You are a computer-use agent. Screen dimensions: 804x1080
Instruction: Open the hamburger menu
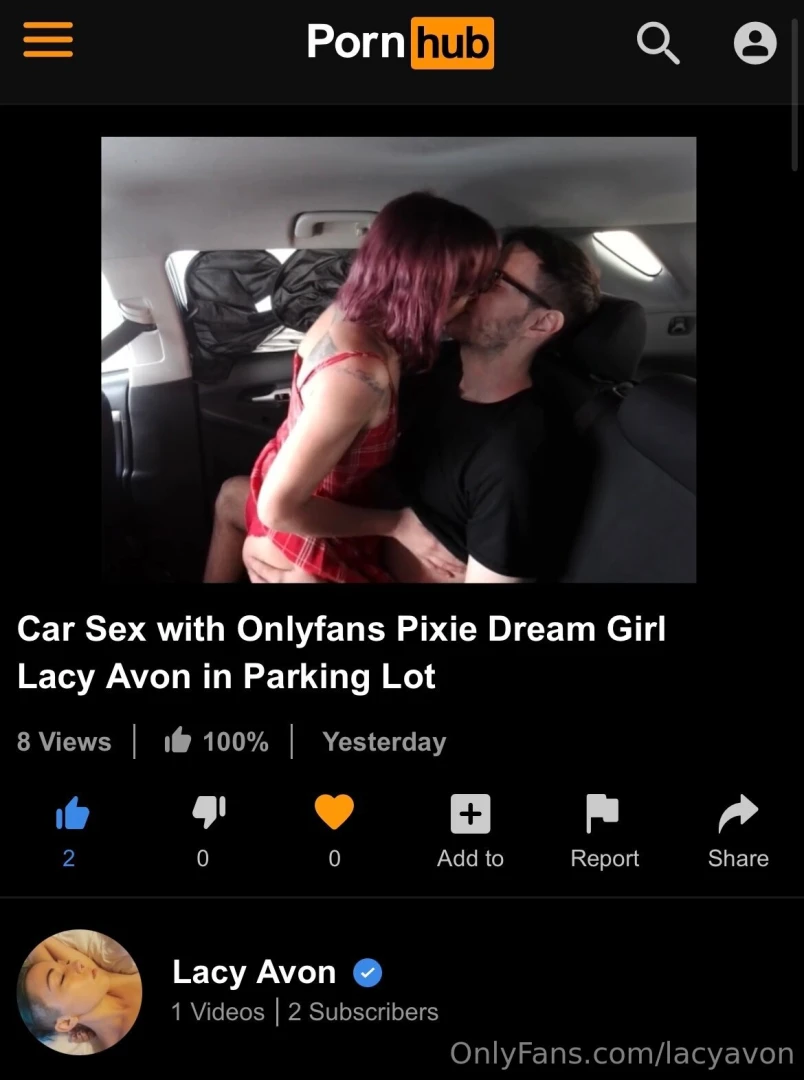[x=47, y=42]
